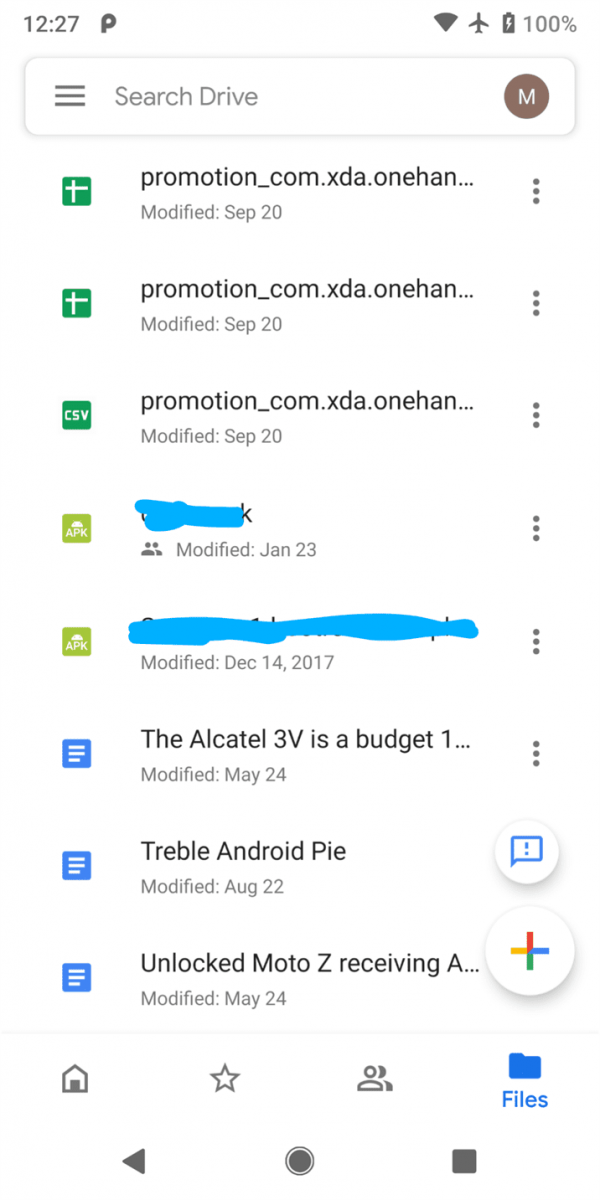Switch to the Starred tab

click(x=225, y=1079)
